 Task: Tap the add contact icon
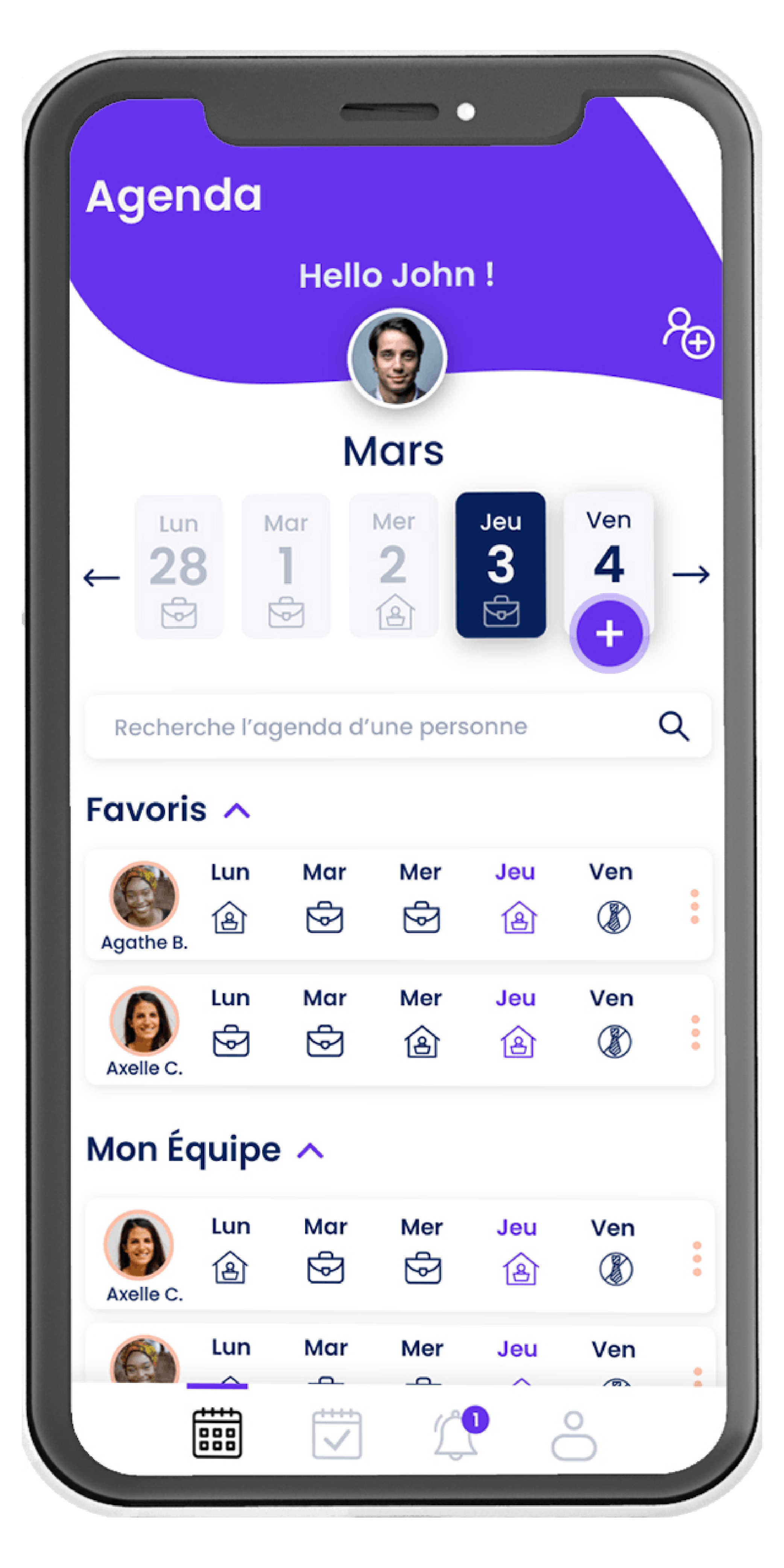[688, 334]
